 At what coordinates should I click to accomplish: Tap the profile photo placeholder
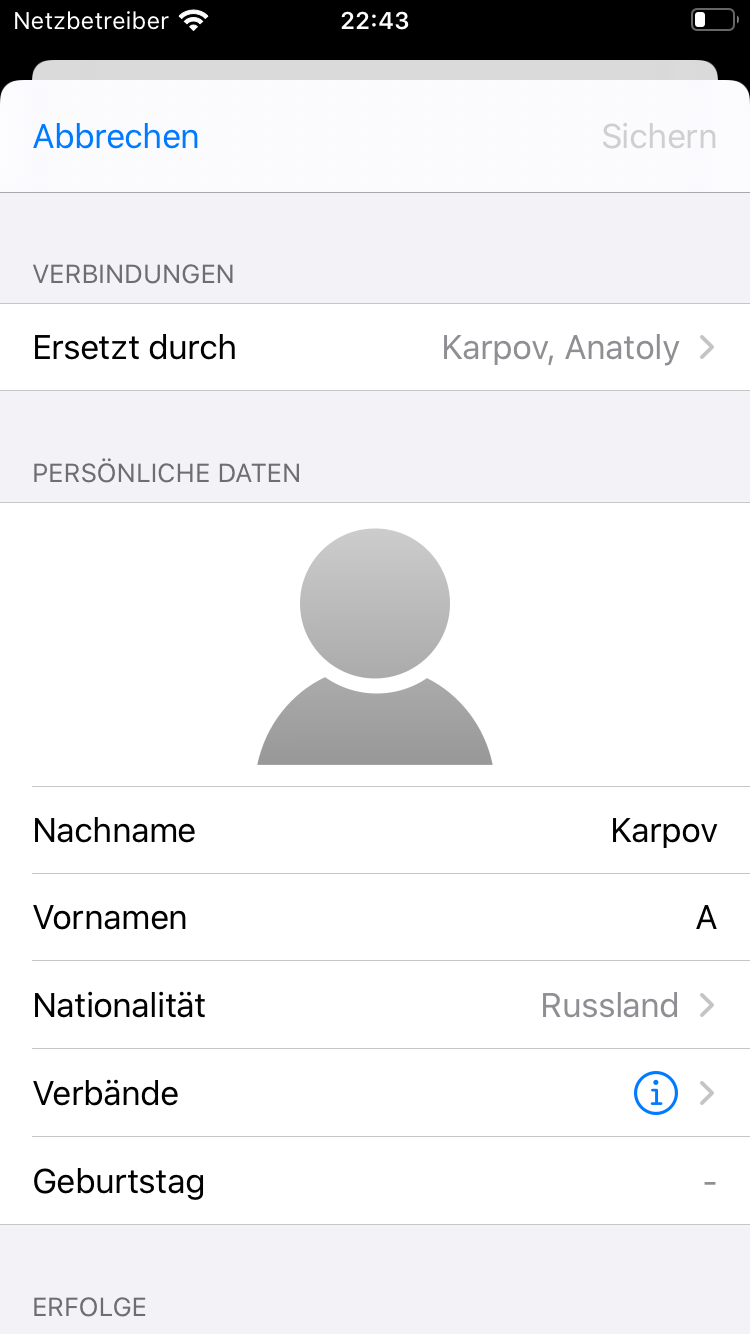pos(375,646)
